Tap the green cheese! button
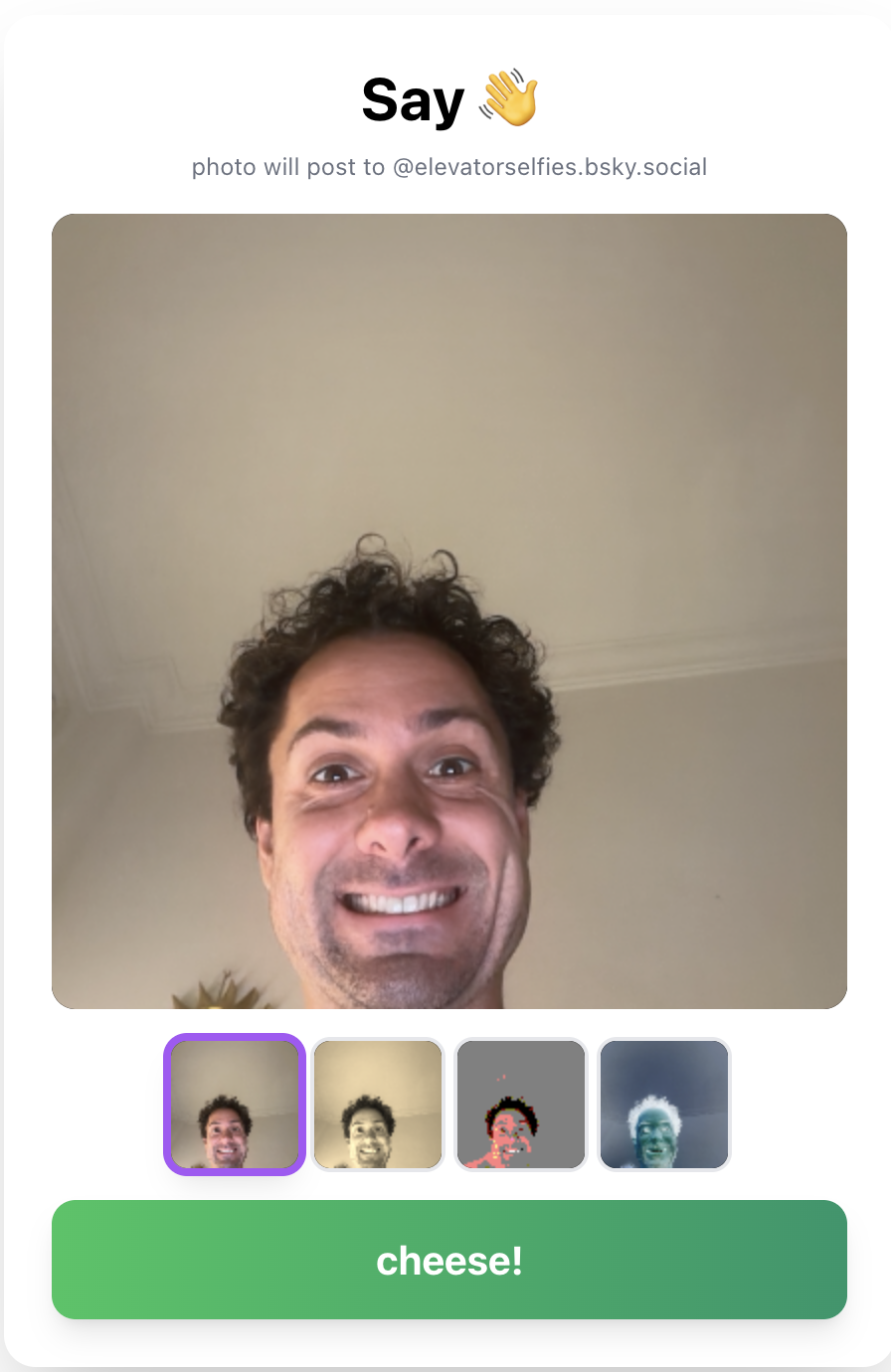The height and width of the screenshot is (1372, 891). (x=448, y=1260)
